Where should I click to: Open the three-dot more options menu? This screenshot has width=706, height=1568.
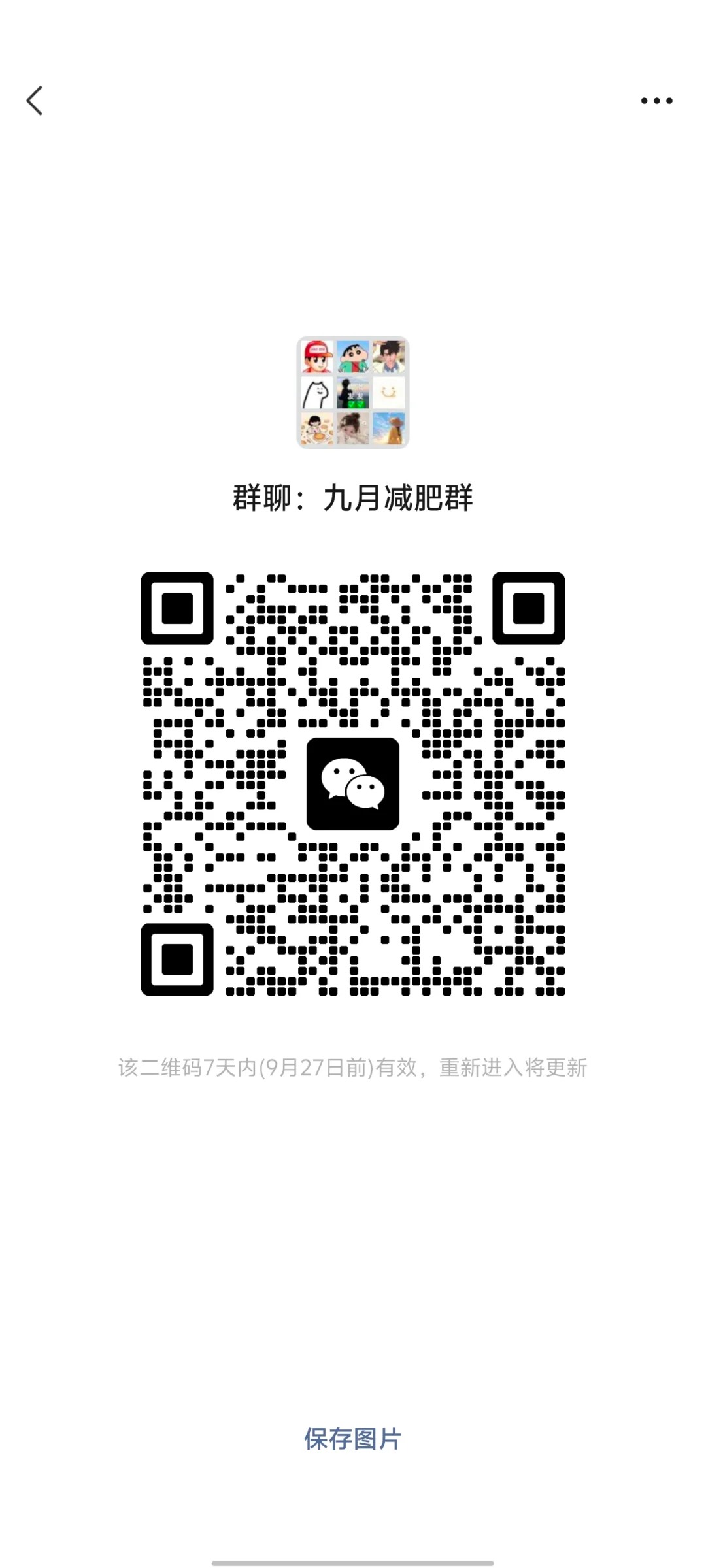[656, 101]
